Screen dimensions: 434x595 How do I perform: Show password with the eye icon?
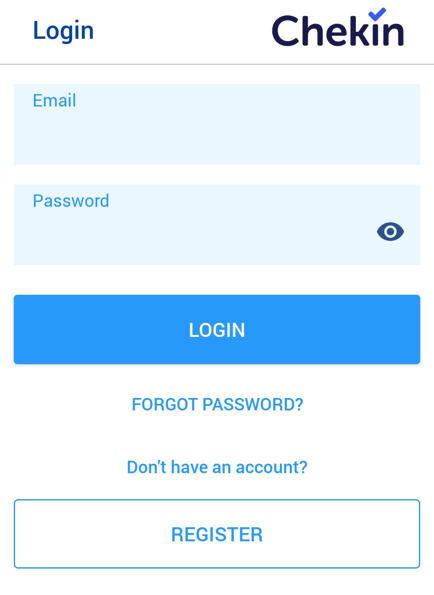390,231
